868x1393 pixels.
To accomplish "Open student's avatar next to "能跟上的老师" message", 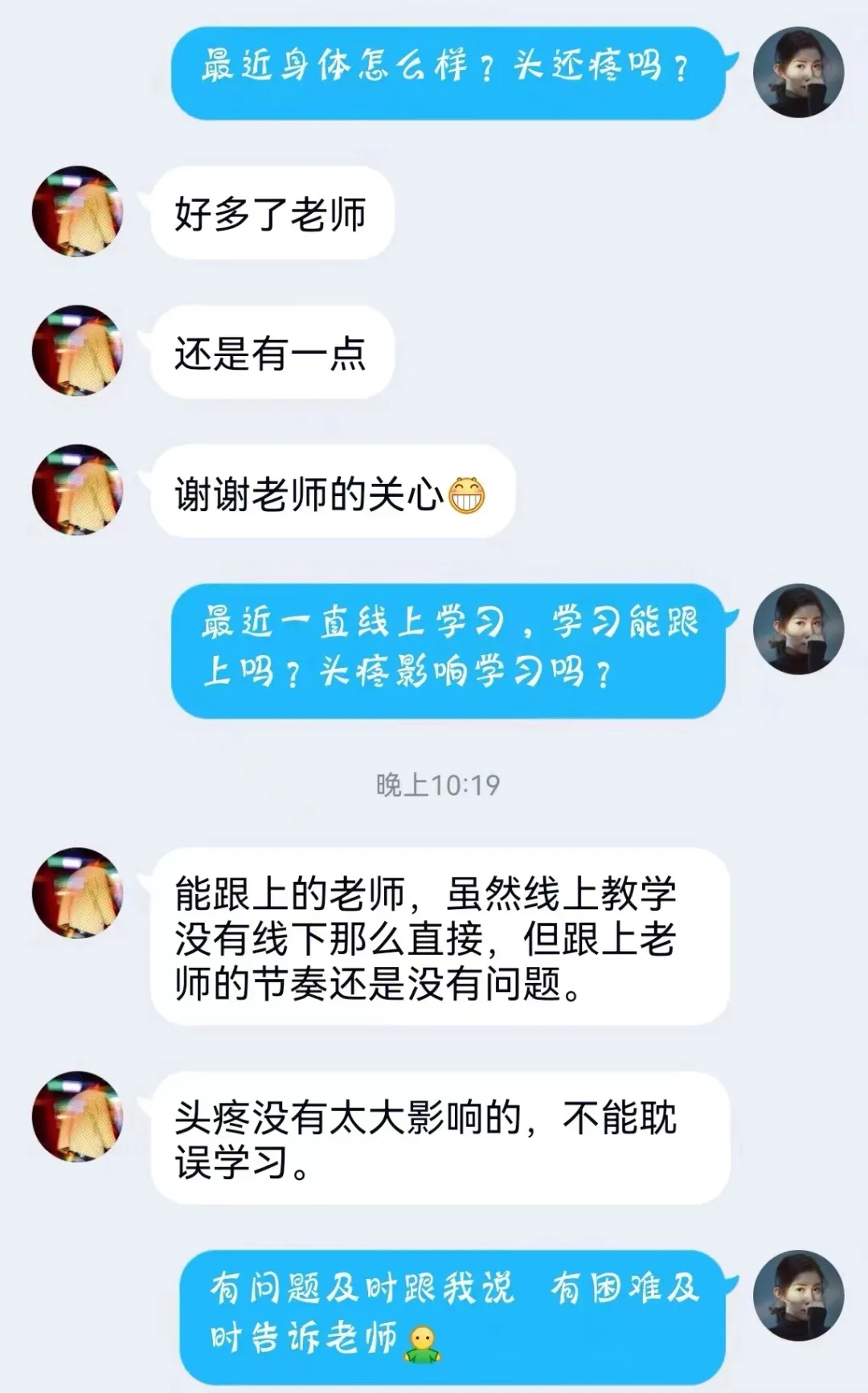I will (77, 892).
